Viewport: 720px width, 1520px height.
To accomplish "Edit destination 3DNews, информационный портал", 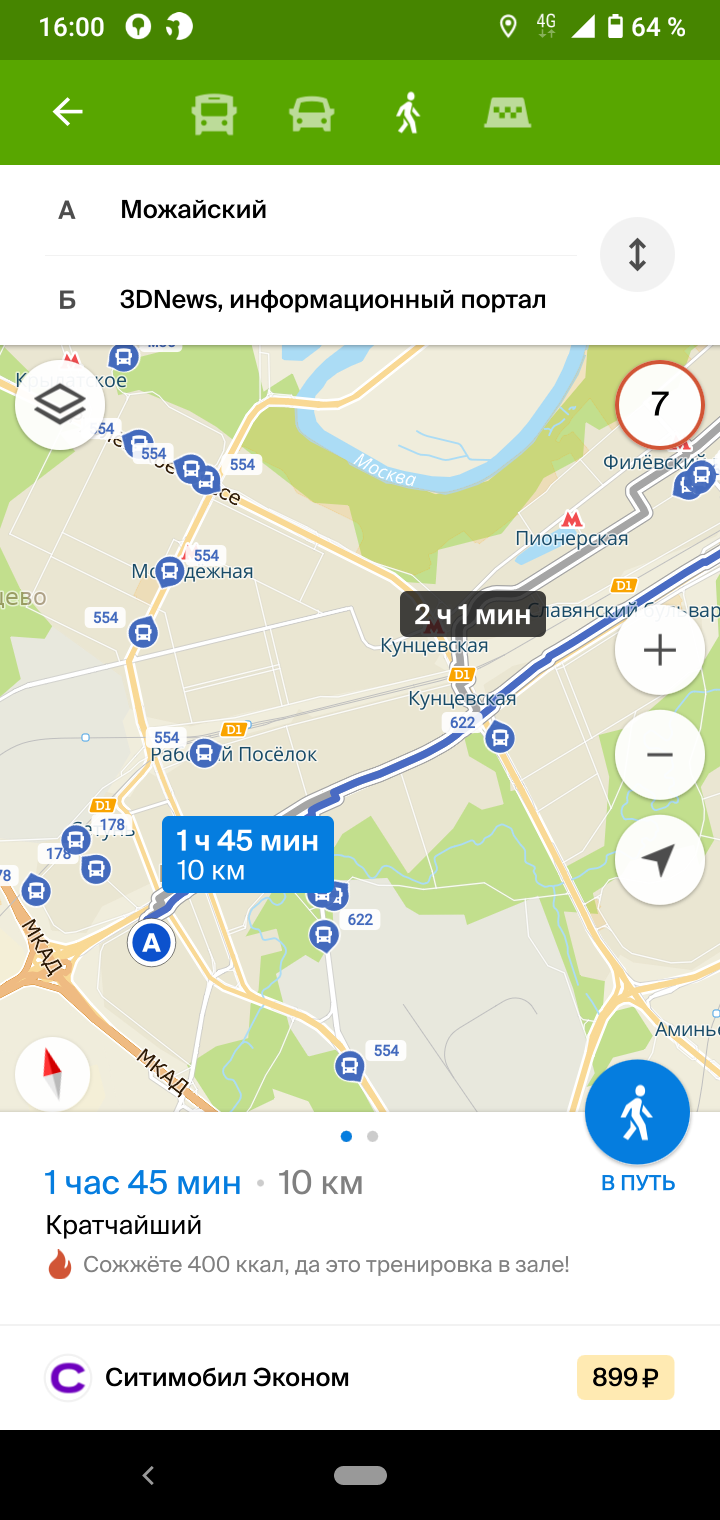I will [310, 299].
